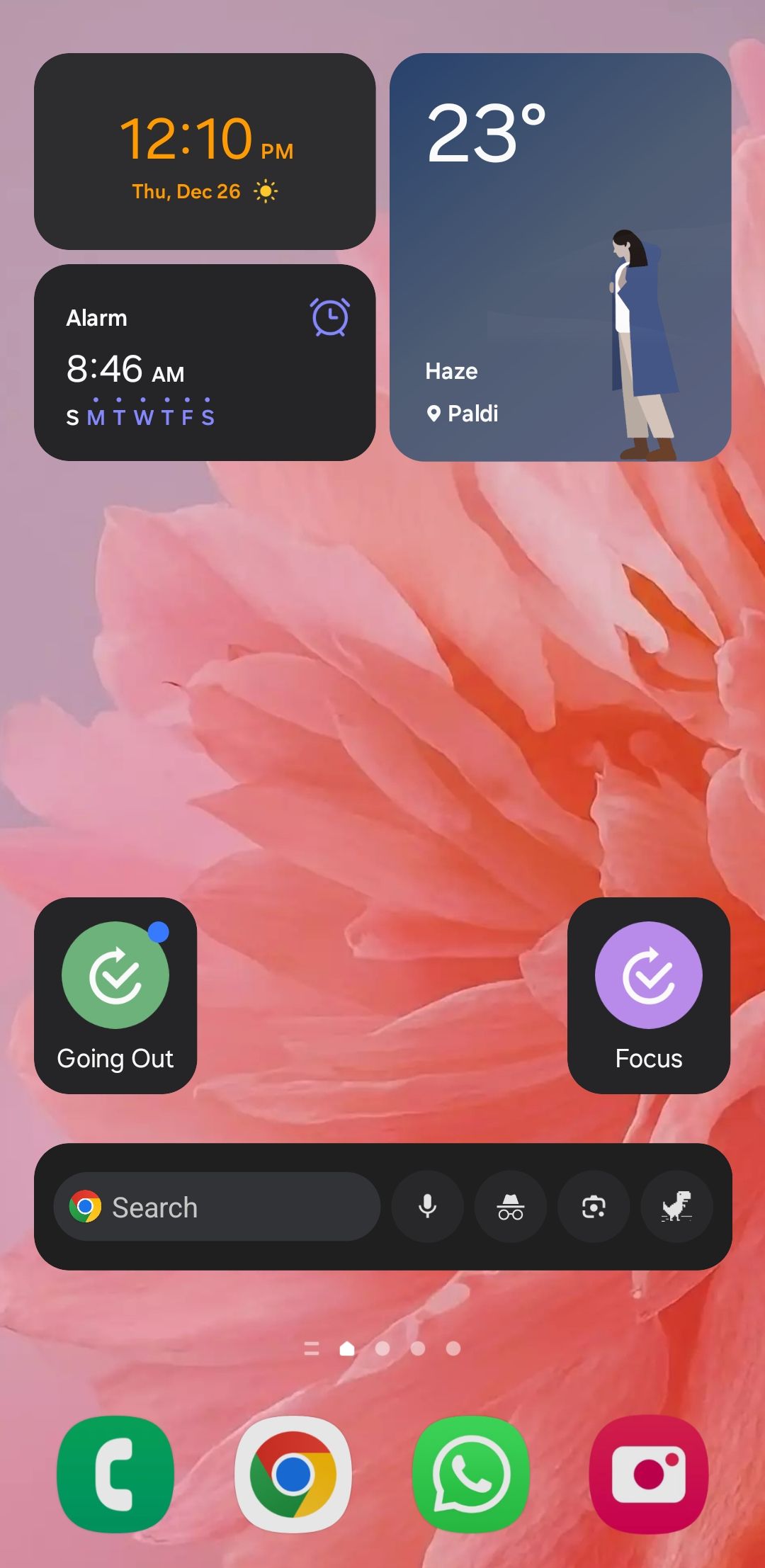The width and height of the screenshot is (765, 1568).
Task: Open the 8:46 AM alarm widget
Action: click(x=205, y=363)
